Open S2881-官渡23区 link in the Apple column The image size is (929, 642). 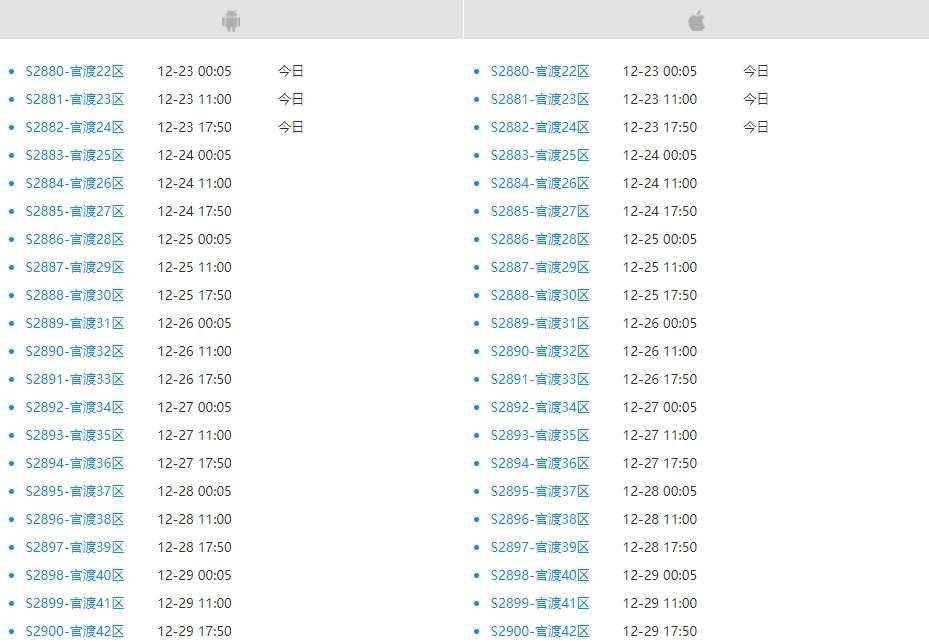click(x=540, y=99)
